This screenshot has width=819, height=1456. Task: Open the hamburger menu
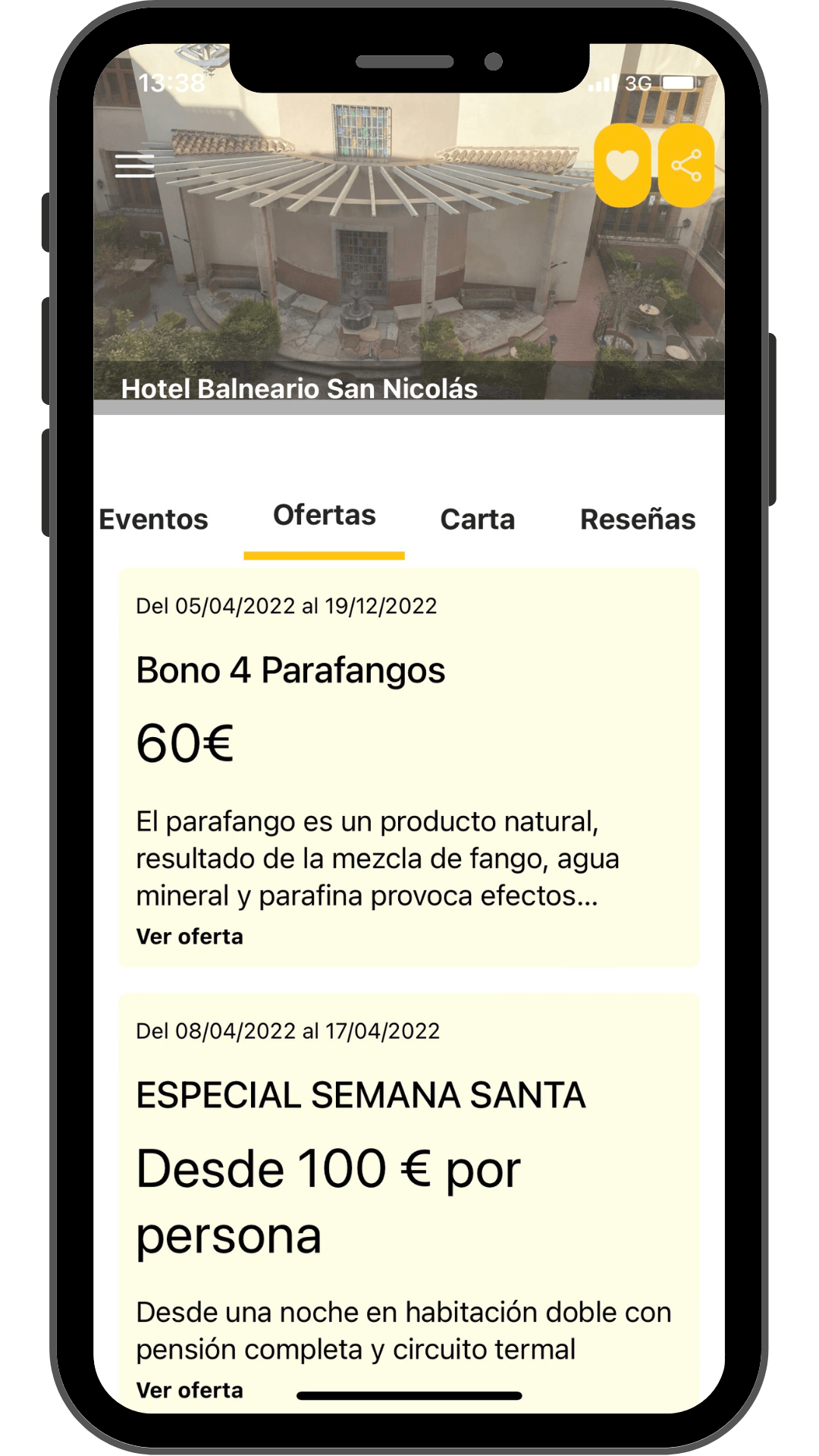135,165
